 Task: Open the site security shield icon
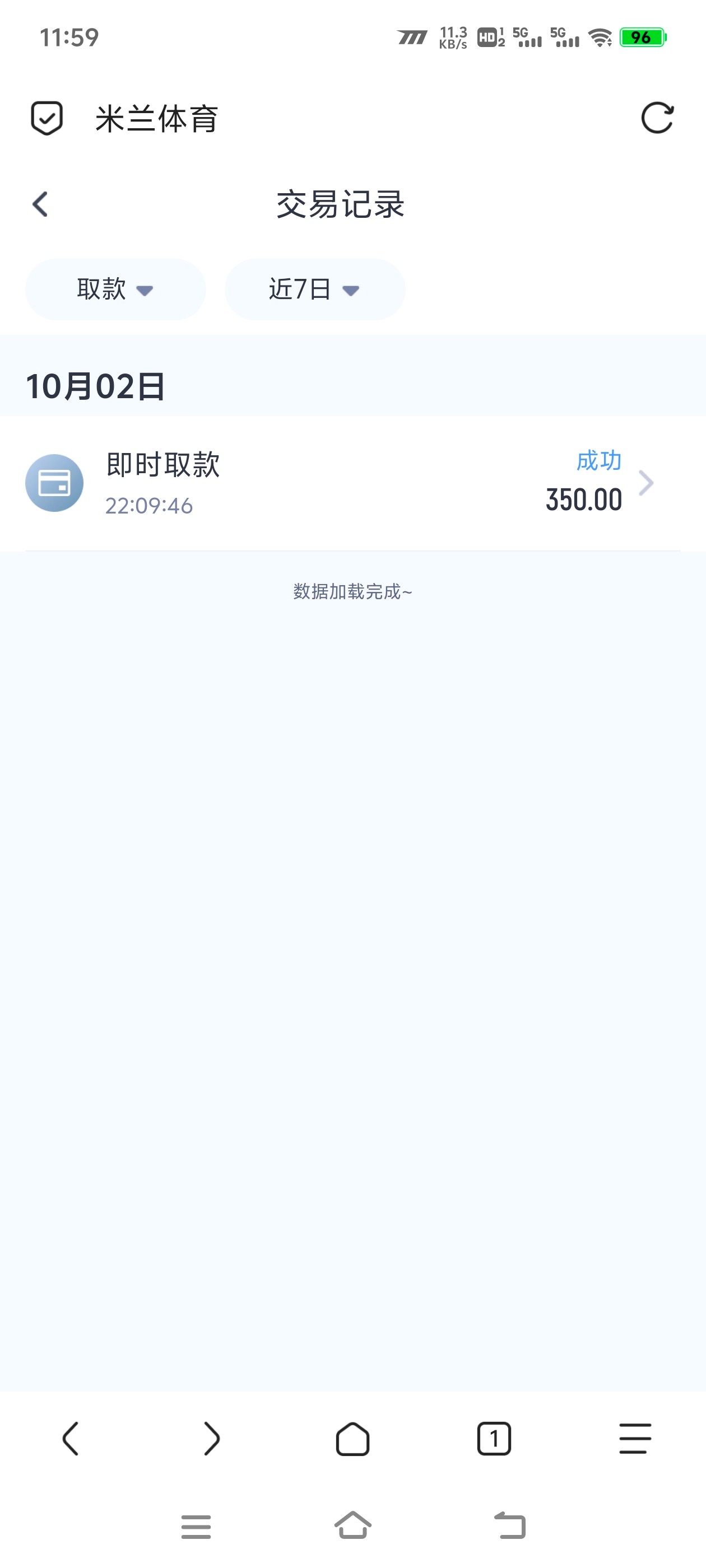point(47,118)
